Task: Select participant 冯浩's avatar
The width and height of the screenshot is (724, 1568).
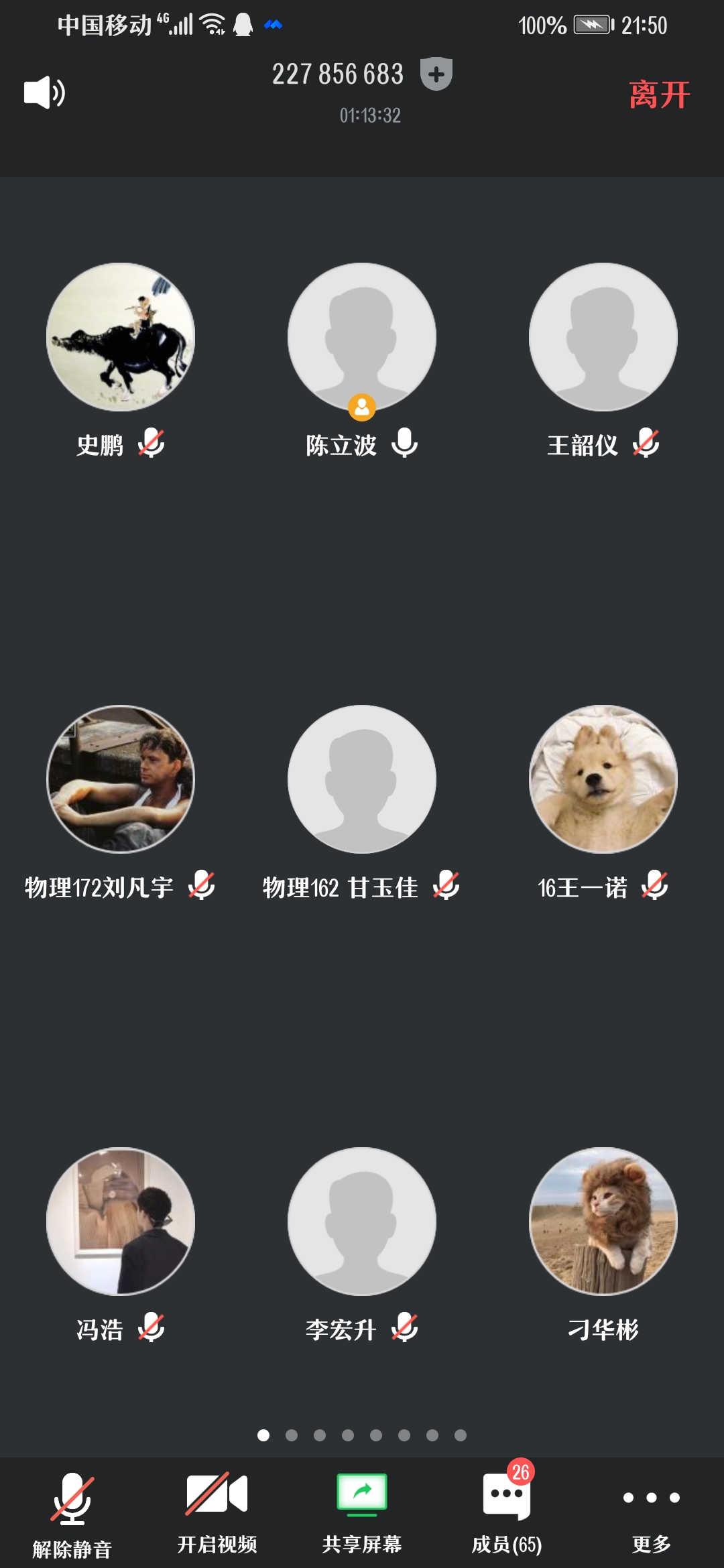Action: [121, 1222]
